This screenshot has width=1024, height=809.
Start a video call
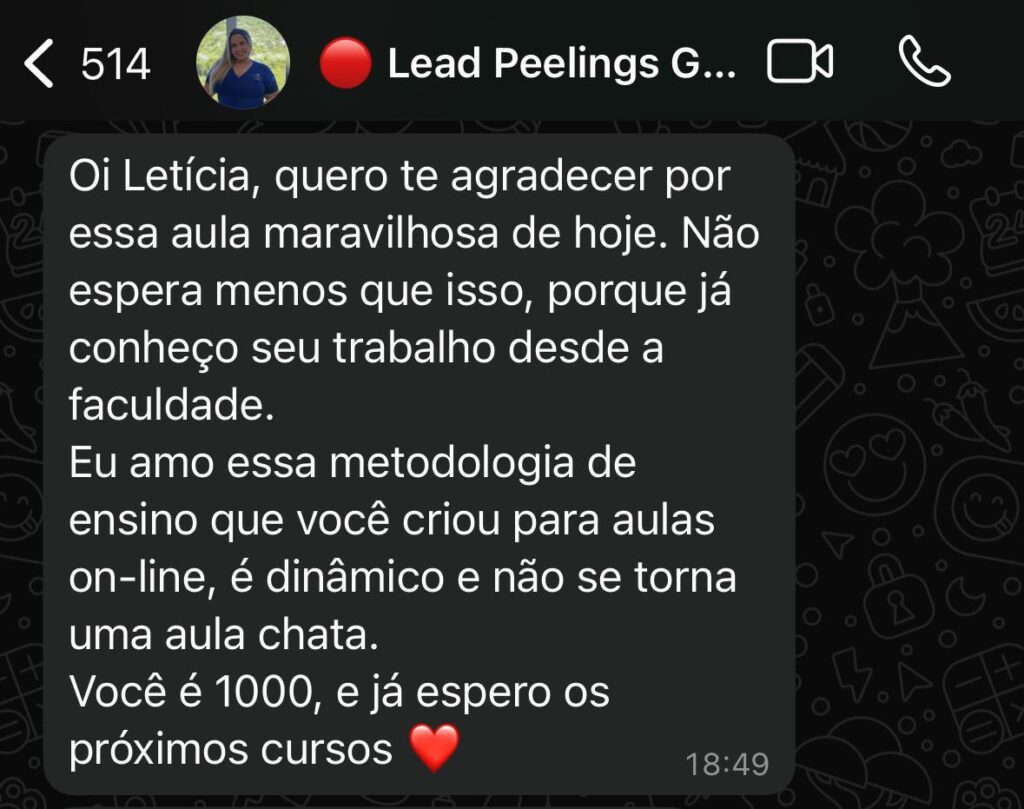pyautogui.click(x=800, y=63)
